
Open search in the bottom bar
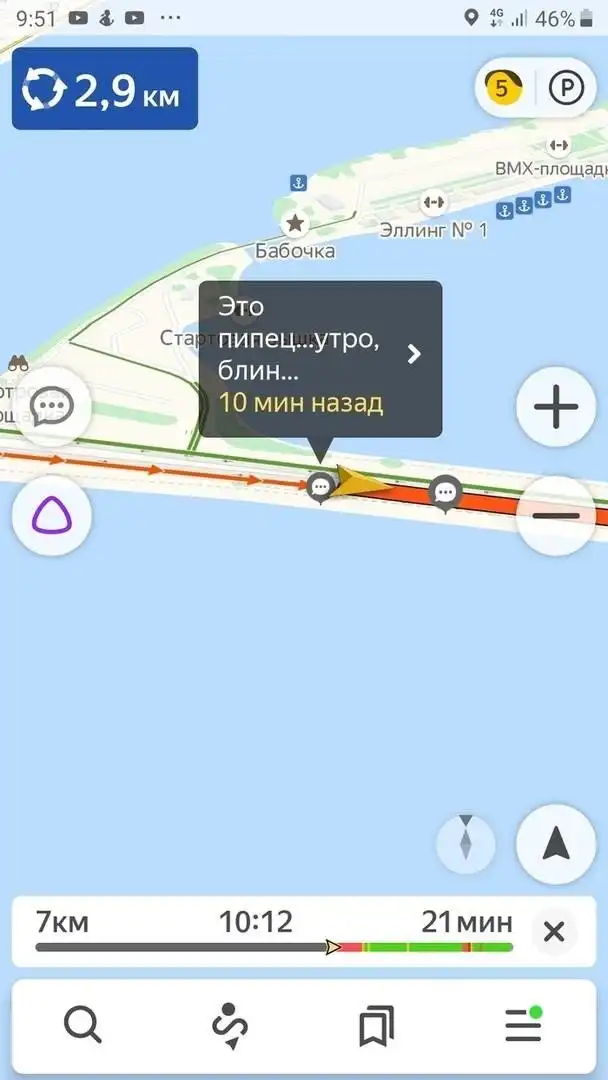click(82, 1024)
